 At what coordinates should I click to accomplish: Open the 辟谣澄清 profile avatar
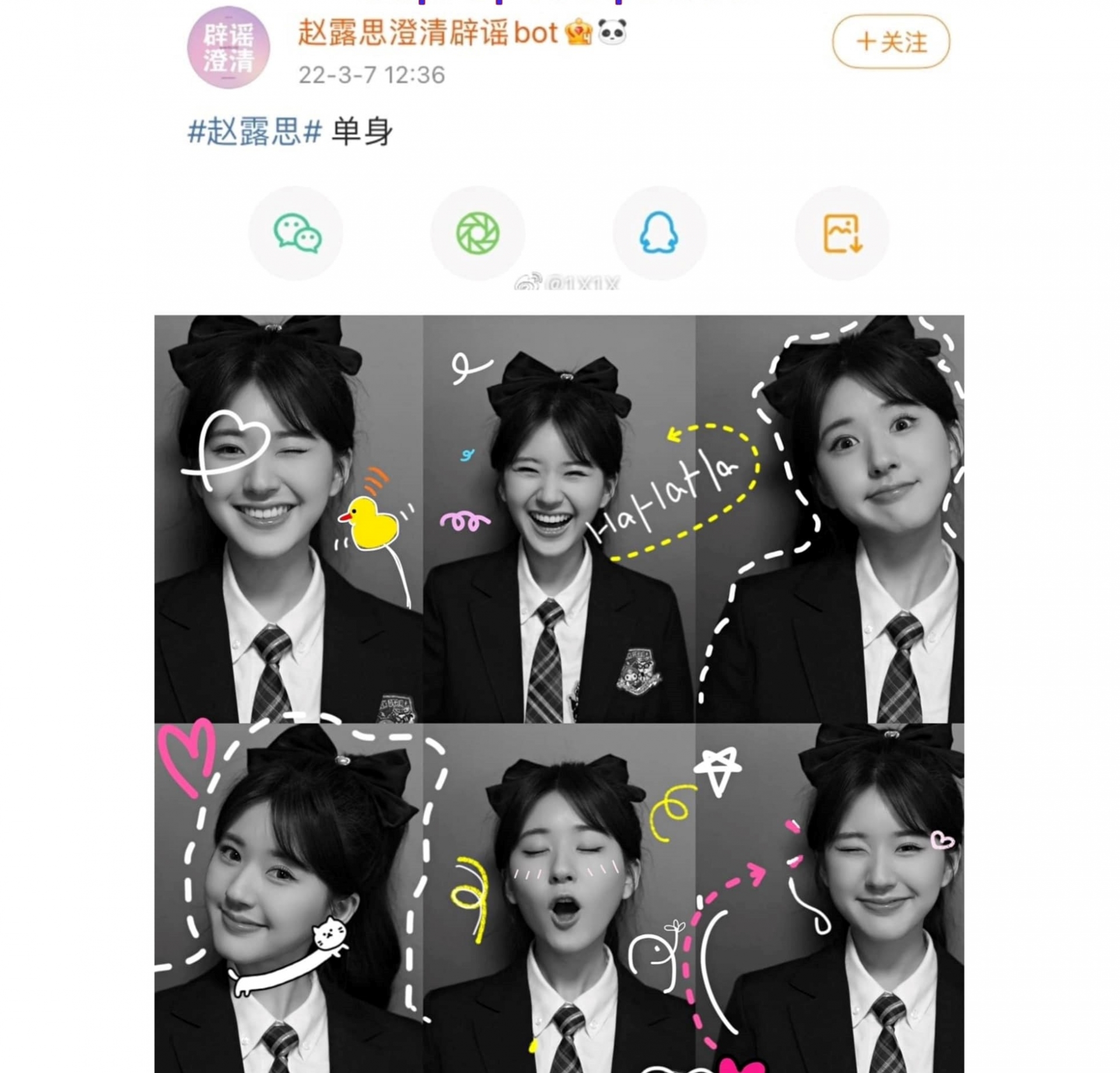pyautogui.click(x=228, y=47)
